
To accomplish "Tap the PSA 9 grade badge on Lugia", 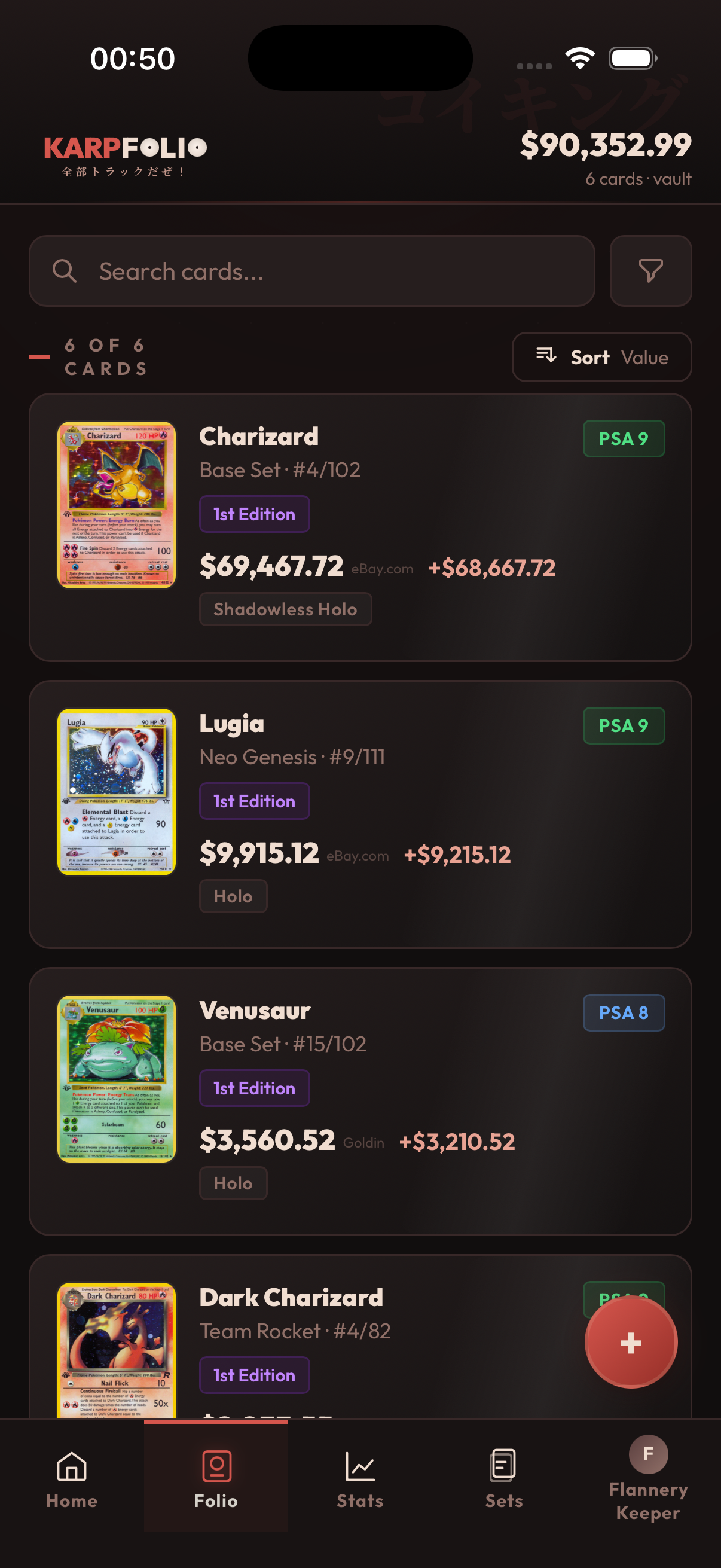I will (x=624, y=725).
